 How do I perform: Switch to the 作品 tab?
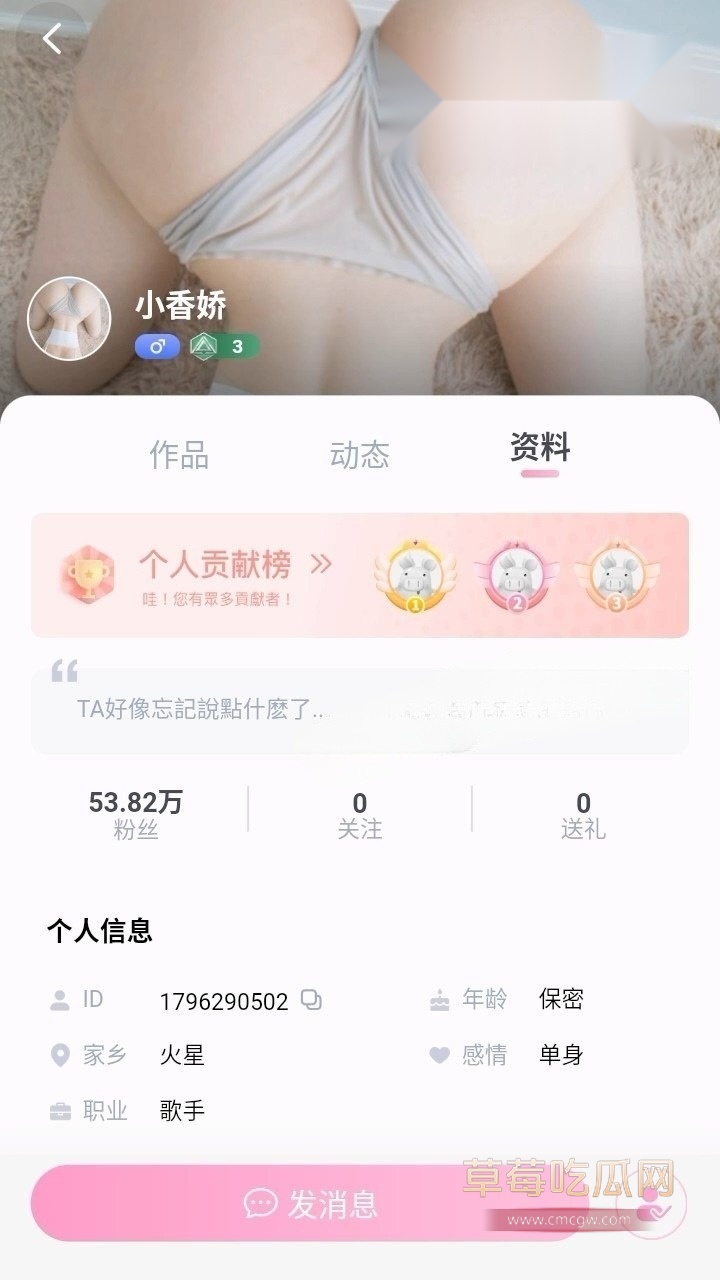point(180,455)
